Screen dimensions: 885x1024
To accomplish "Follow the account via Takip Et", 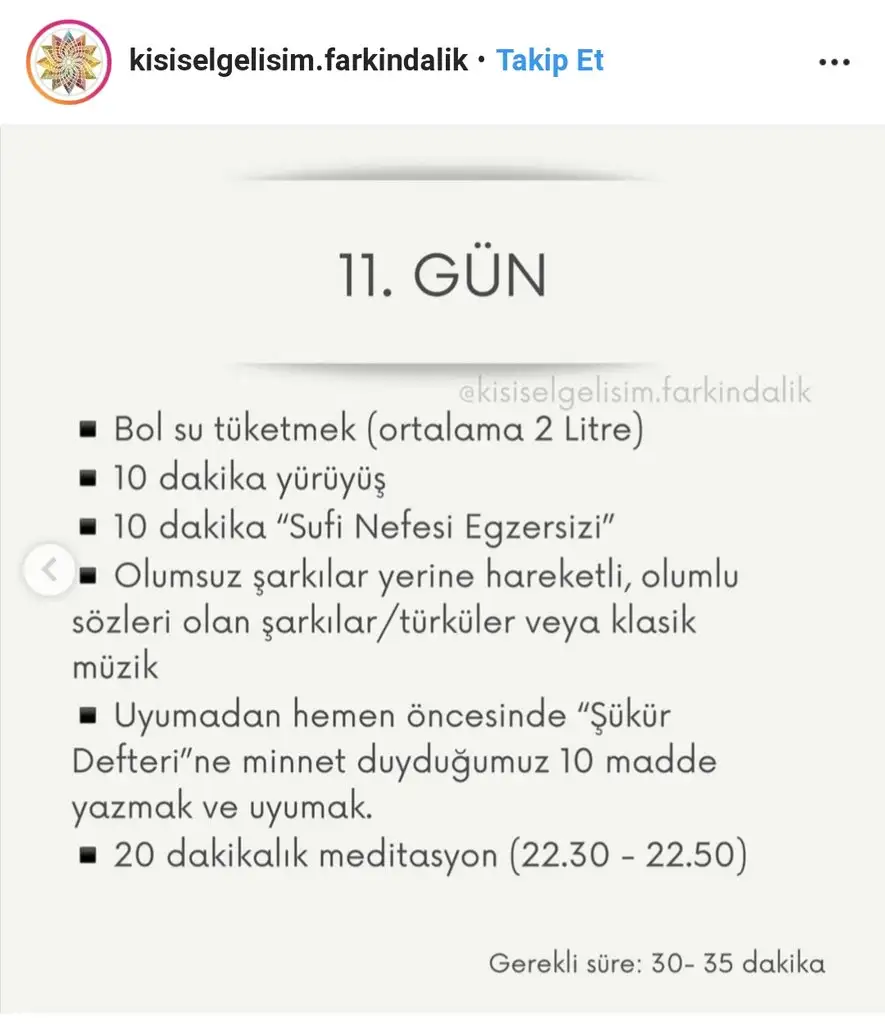I will pyautogui.click(x=550, y=61).
